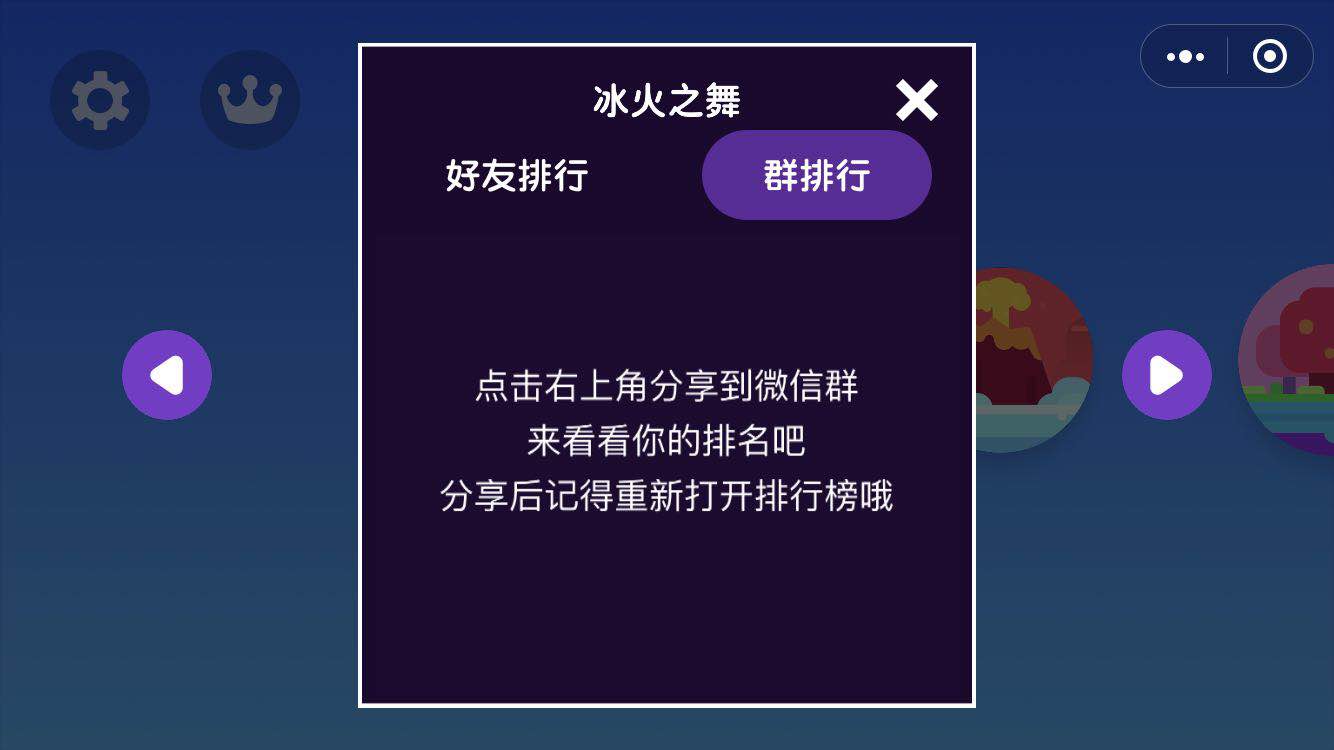This screenshot has height=750, width=1334.
Task: Exit the mini program via circle button
Action: click(1269, 56)
